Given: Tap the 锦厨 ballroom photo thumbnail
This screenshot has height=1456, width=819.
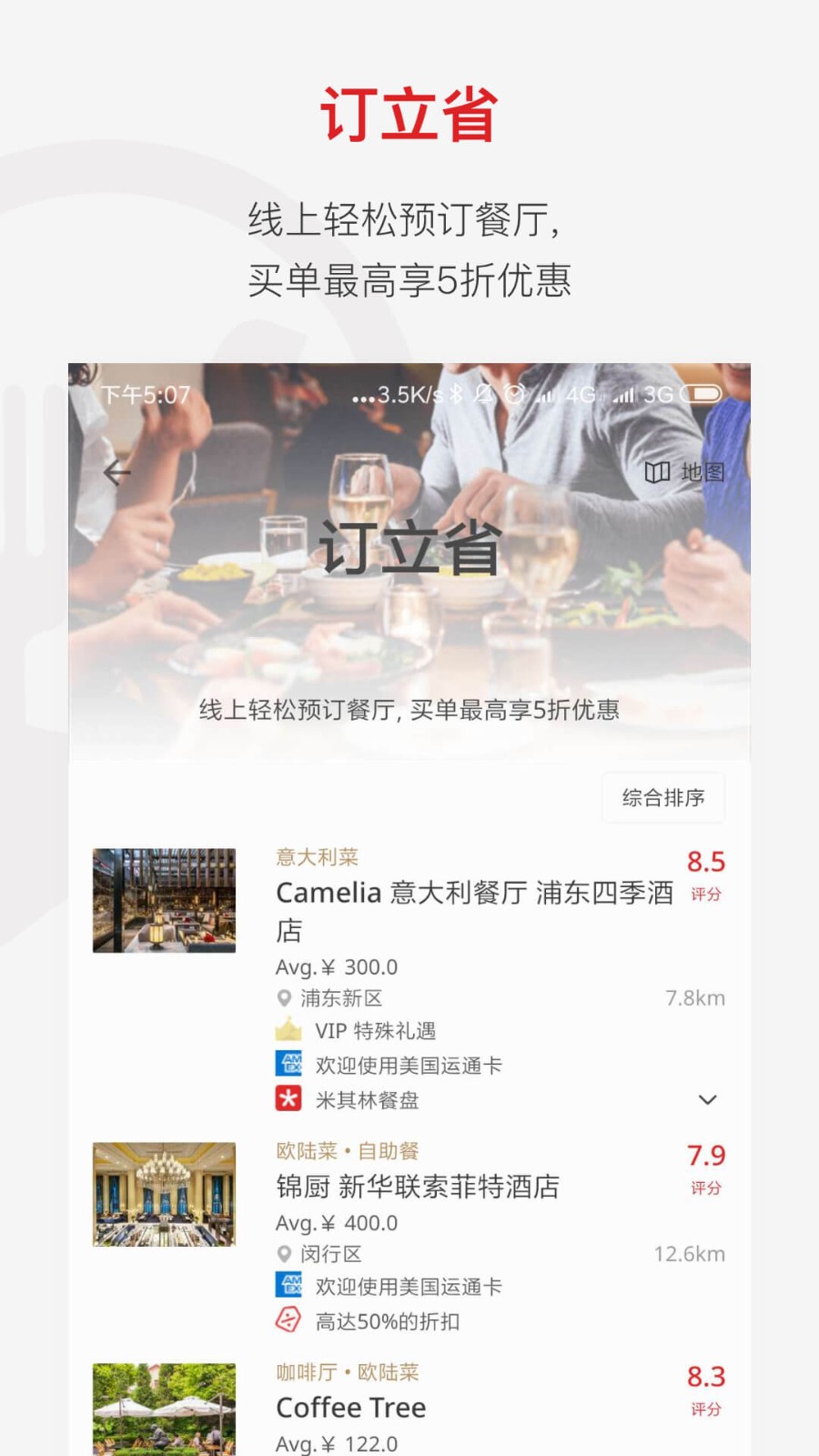Looking at the screenshot, I should pos(164,1194).
